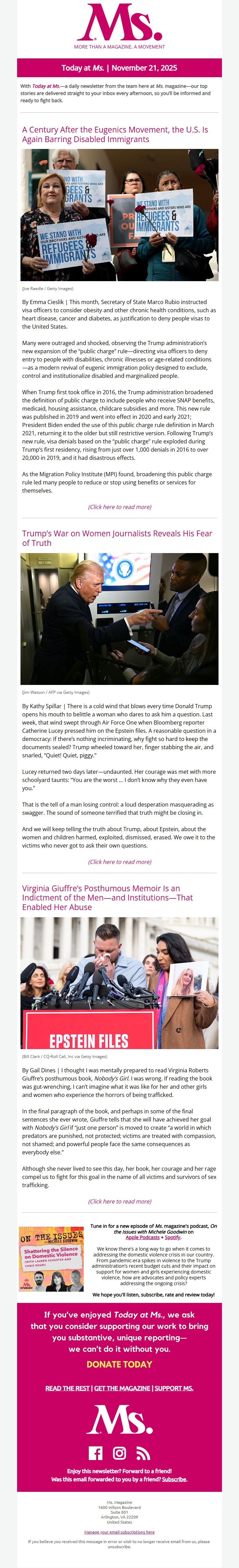Open the Eugenics Movement article headline

pyautogui.click(x=115, y=134)
